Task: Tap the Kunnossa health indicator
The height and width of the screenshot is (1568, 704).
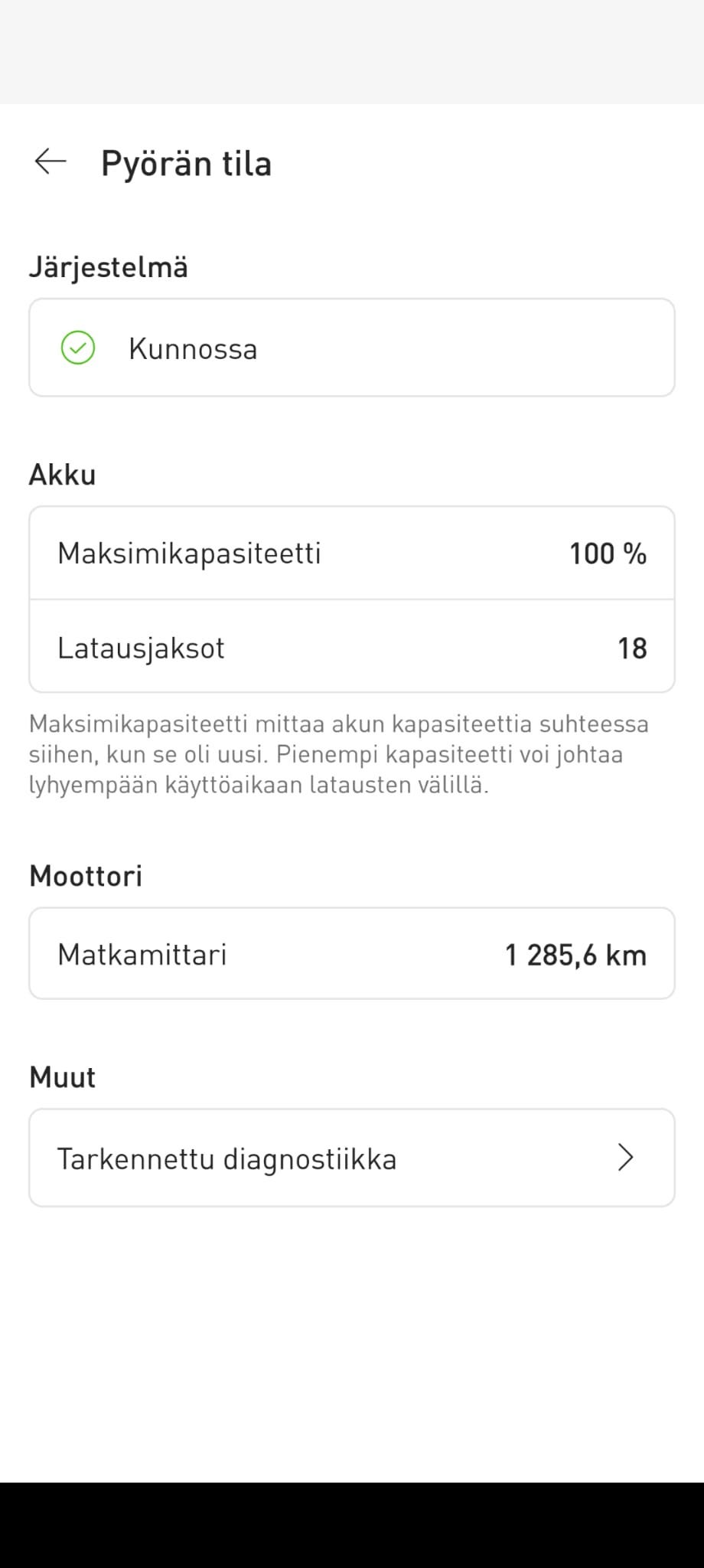Action: (x=193, y=348)
